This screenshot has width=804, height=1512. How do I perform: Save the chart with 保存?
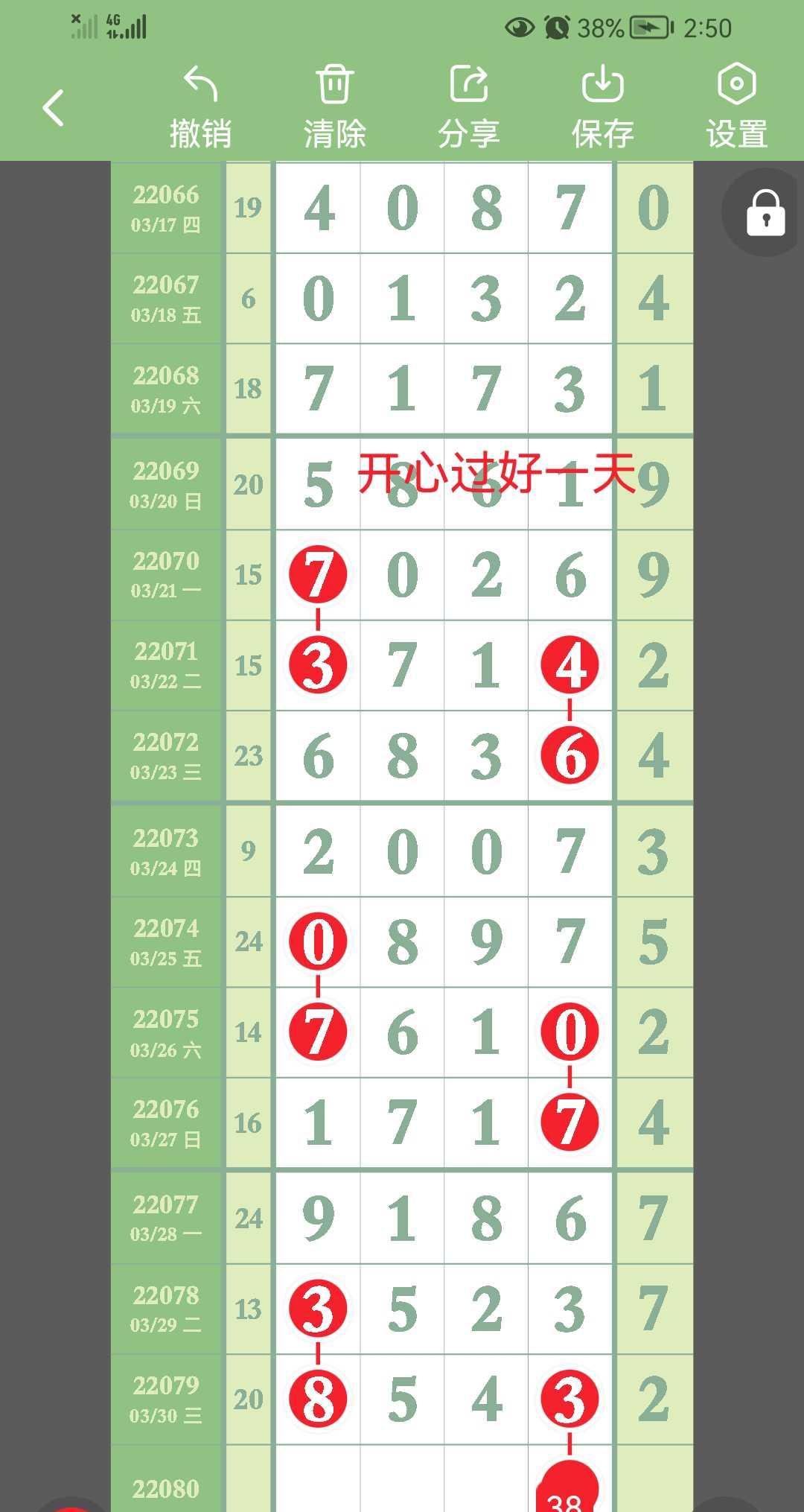click(602, 106)
